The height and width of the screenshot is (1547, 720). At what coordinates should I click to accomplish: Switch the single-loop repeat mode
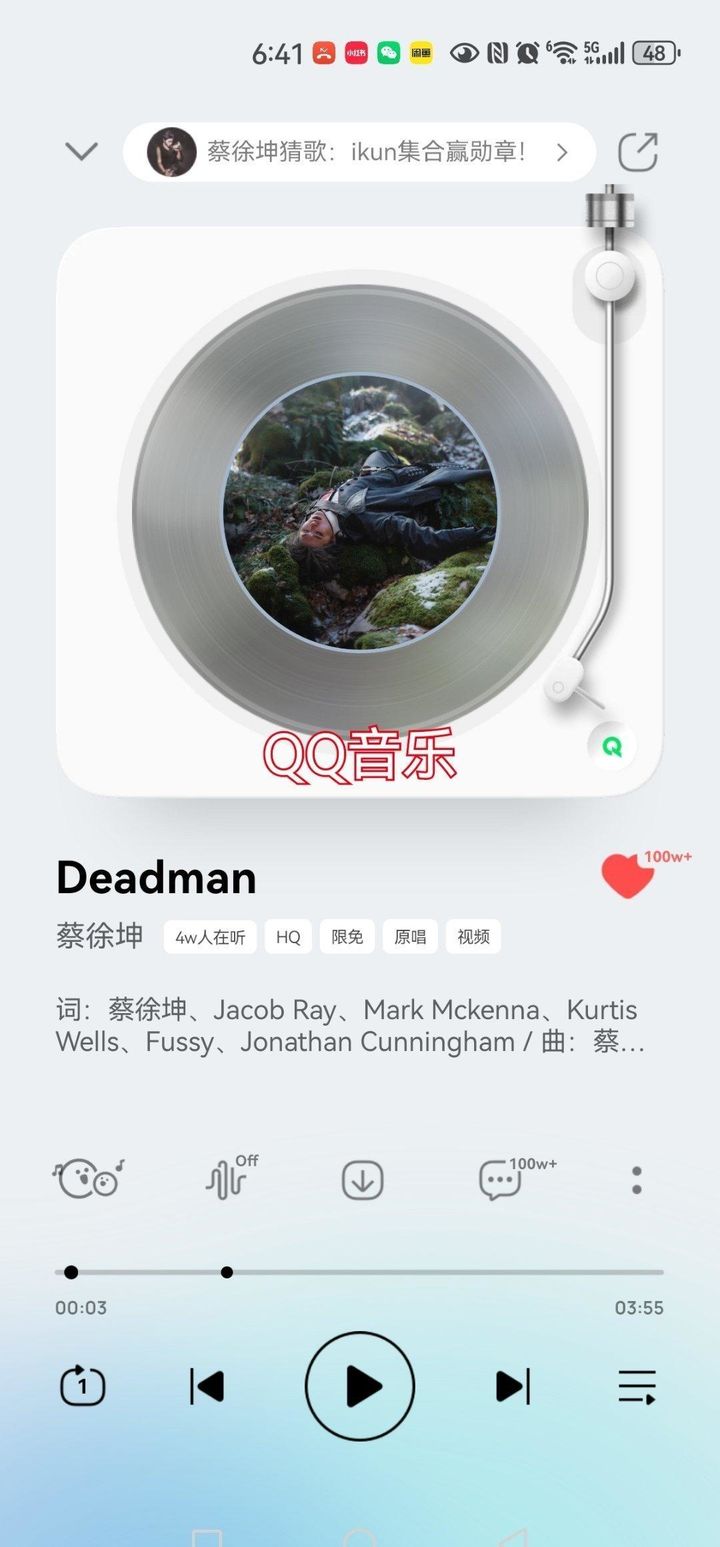pos(83,1386)
